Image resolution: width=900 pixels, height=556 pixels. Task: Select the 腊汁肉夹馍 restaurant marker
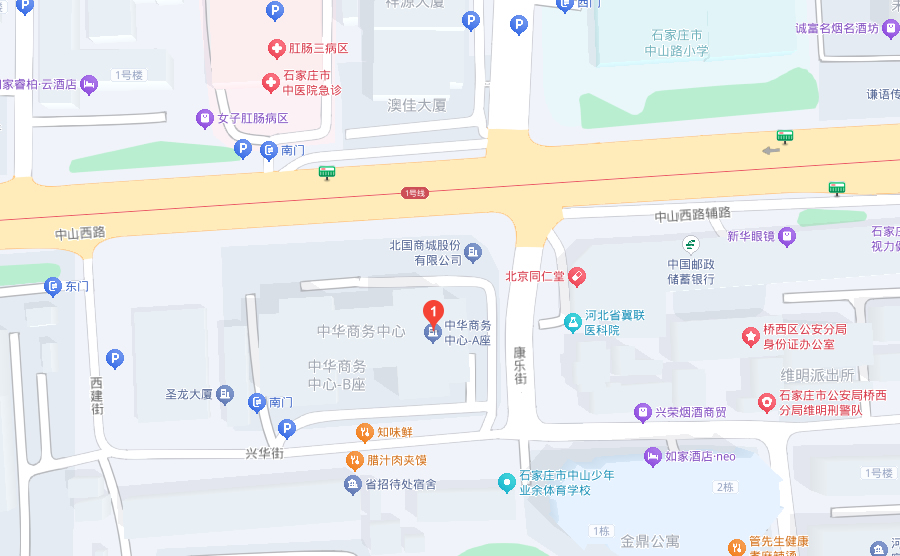pyautogui.click(x=353, y=460)
